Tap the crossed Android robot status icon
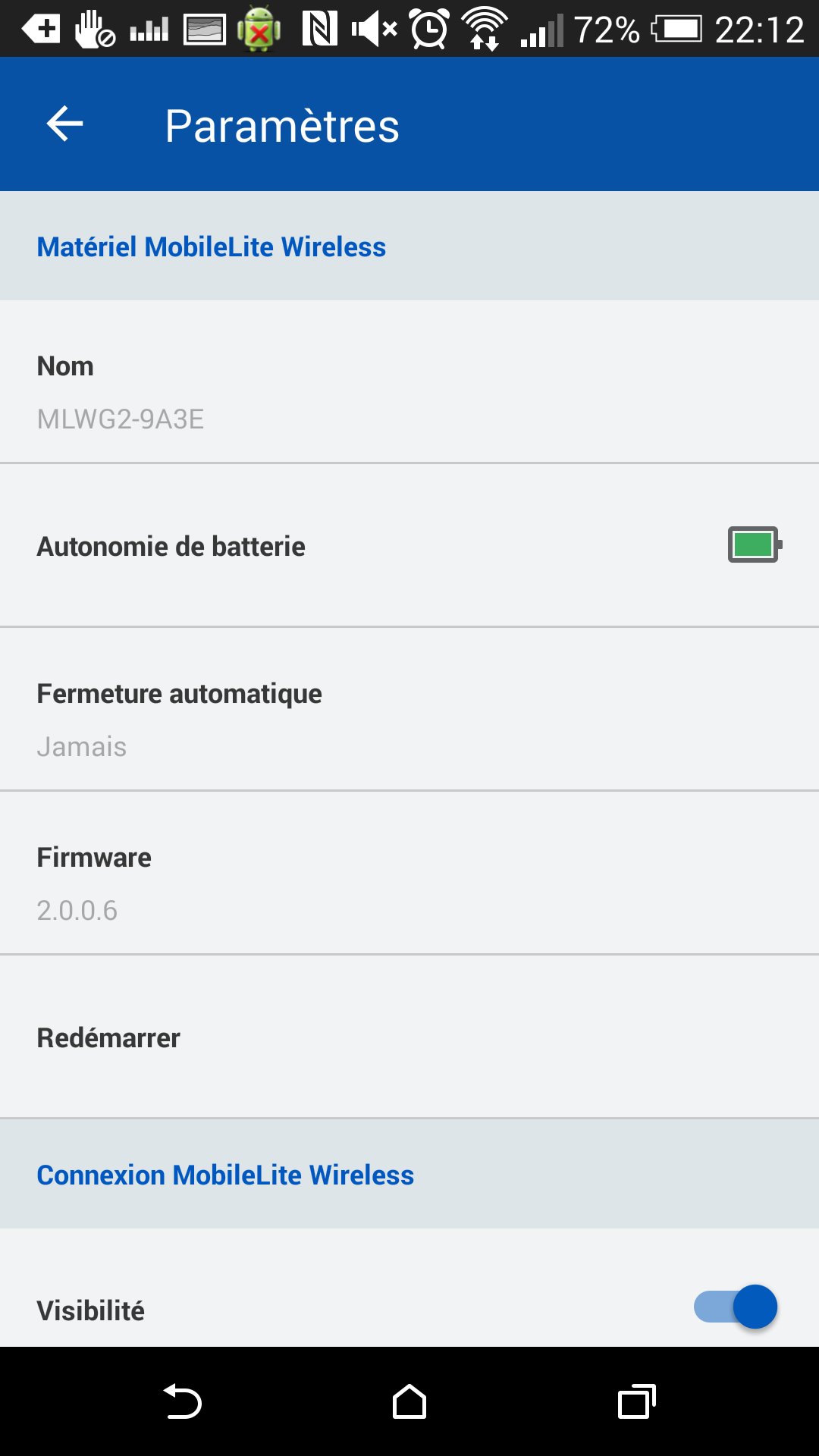 click(258, 29)
